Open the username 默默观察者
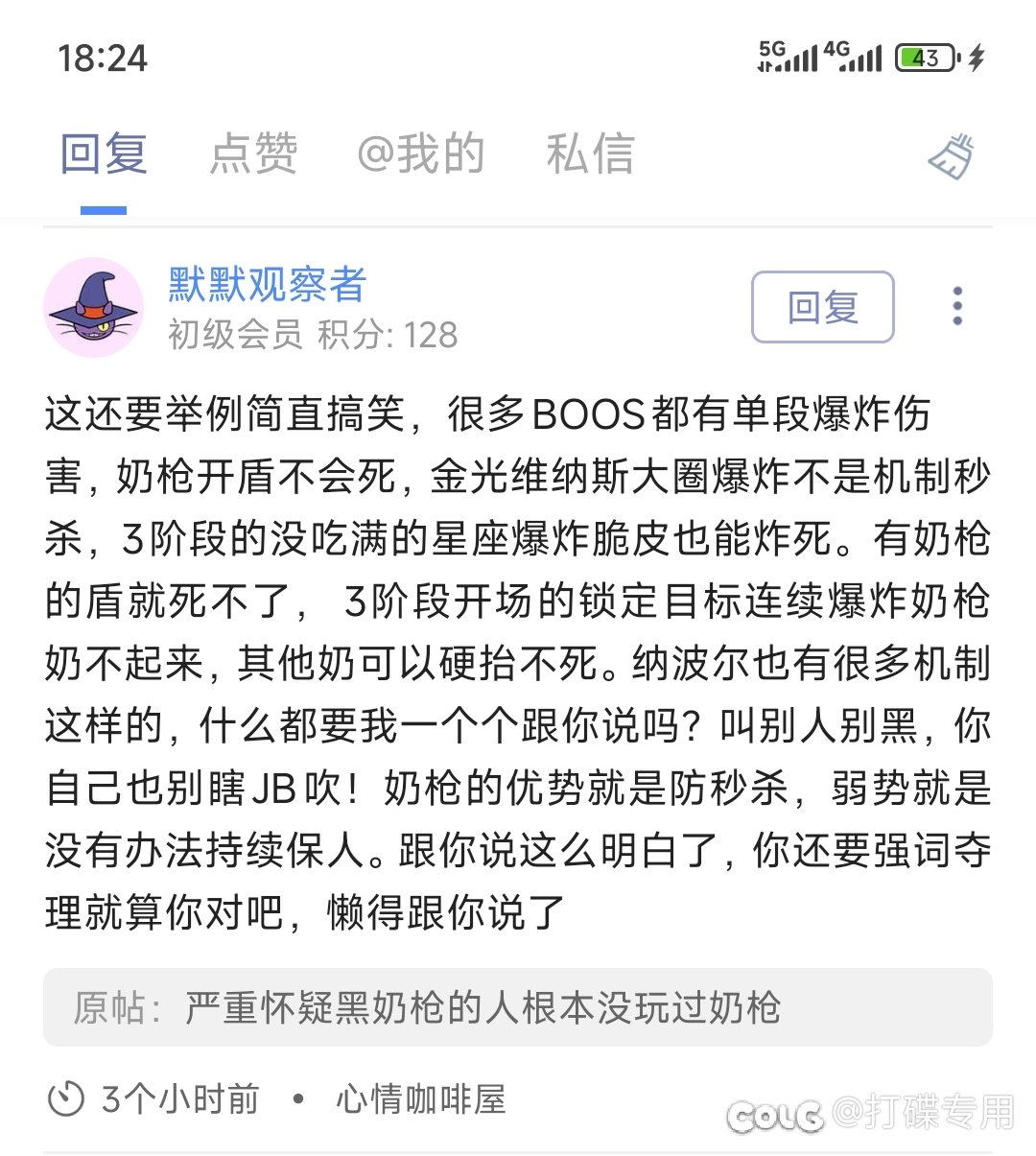Screen dimensions: 1036x1156 click(x=268, y=284)
